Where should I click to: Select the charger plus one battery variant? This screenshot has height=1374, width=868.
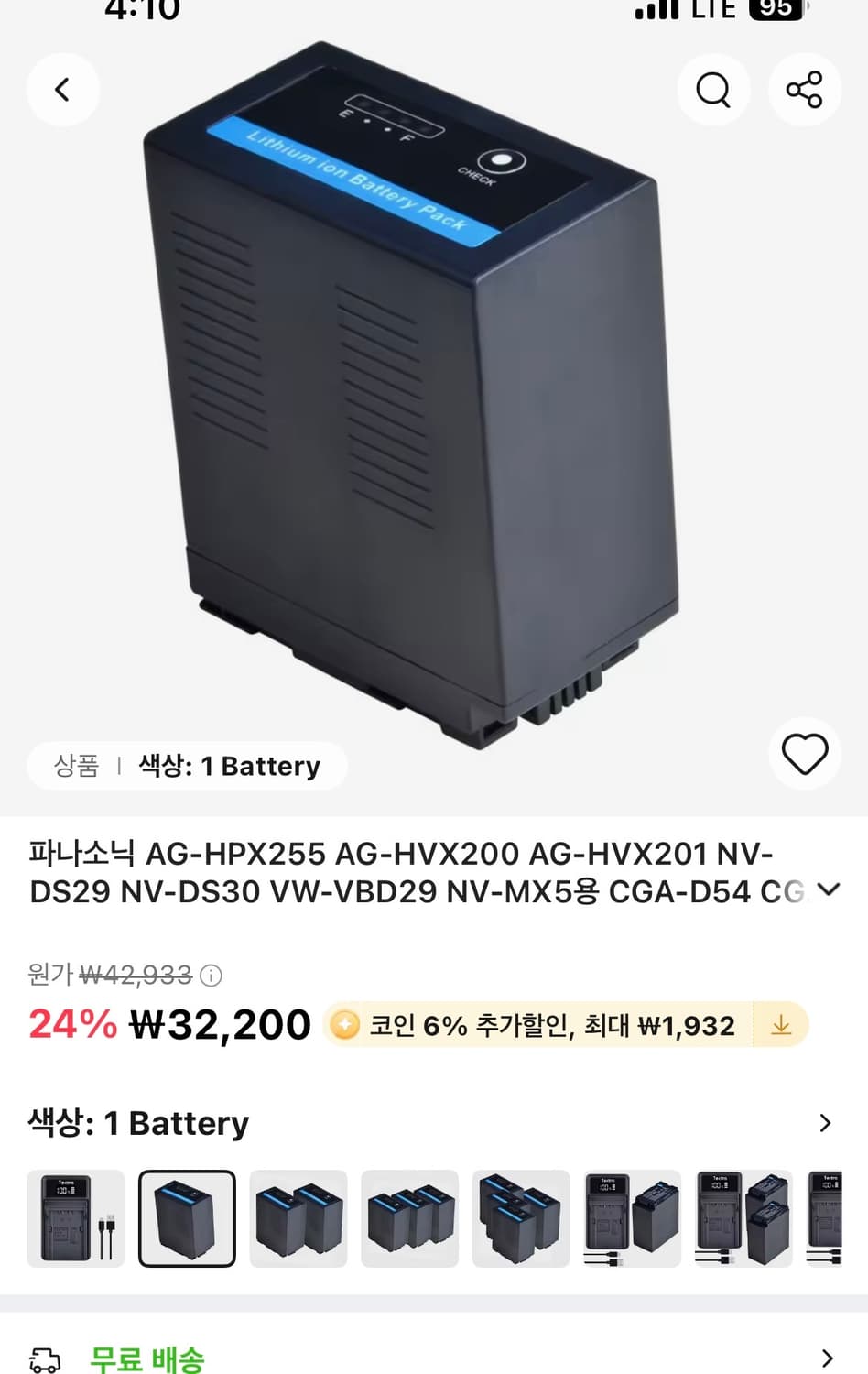tap(632, 1219)
